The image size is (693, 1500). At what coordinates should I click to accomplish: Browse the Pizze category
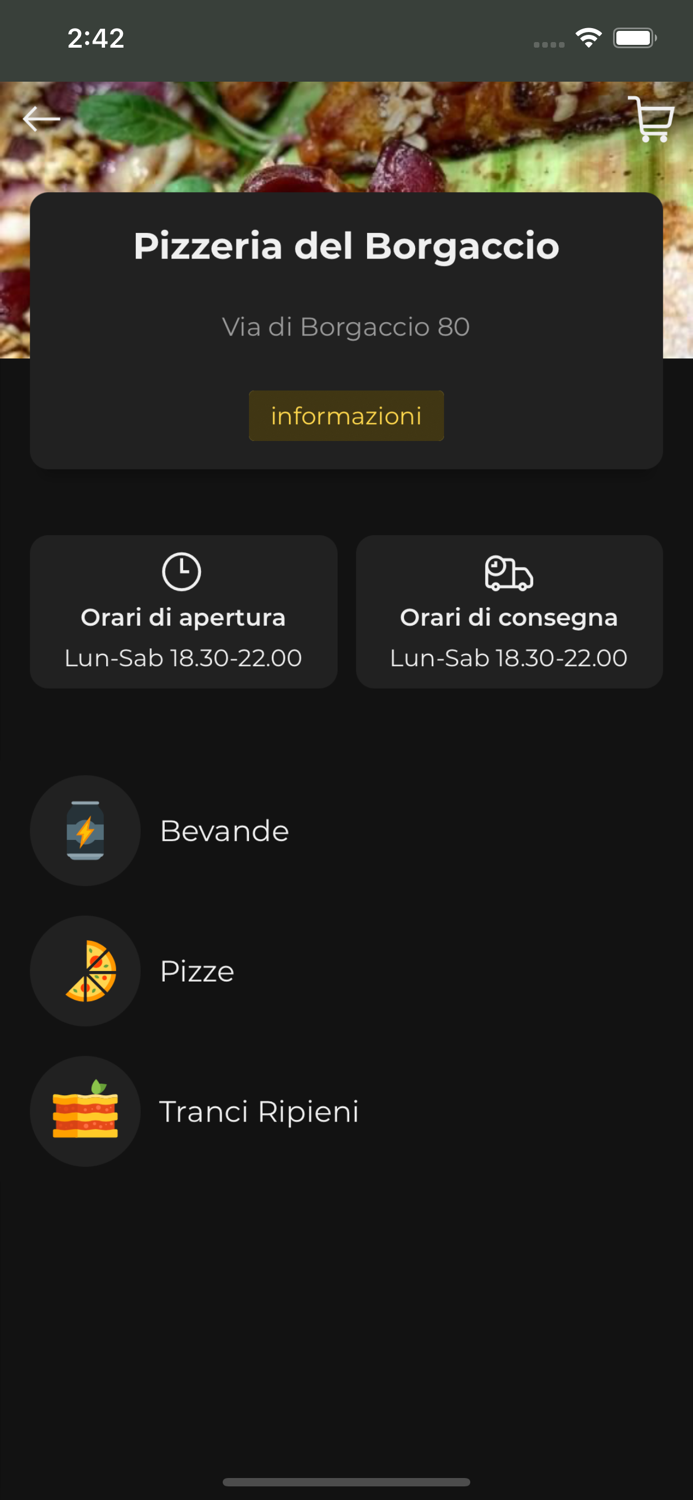click(x=197, y=971)
